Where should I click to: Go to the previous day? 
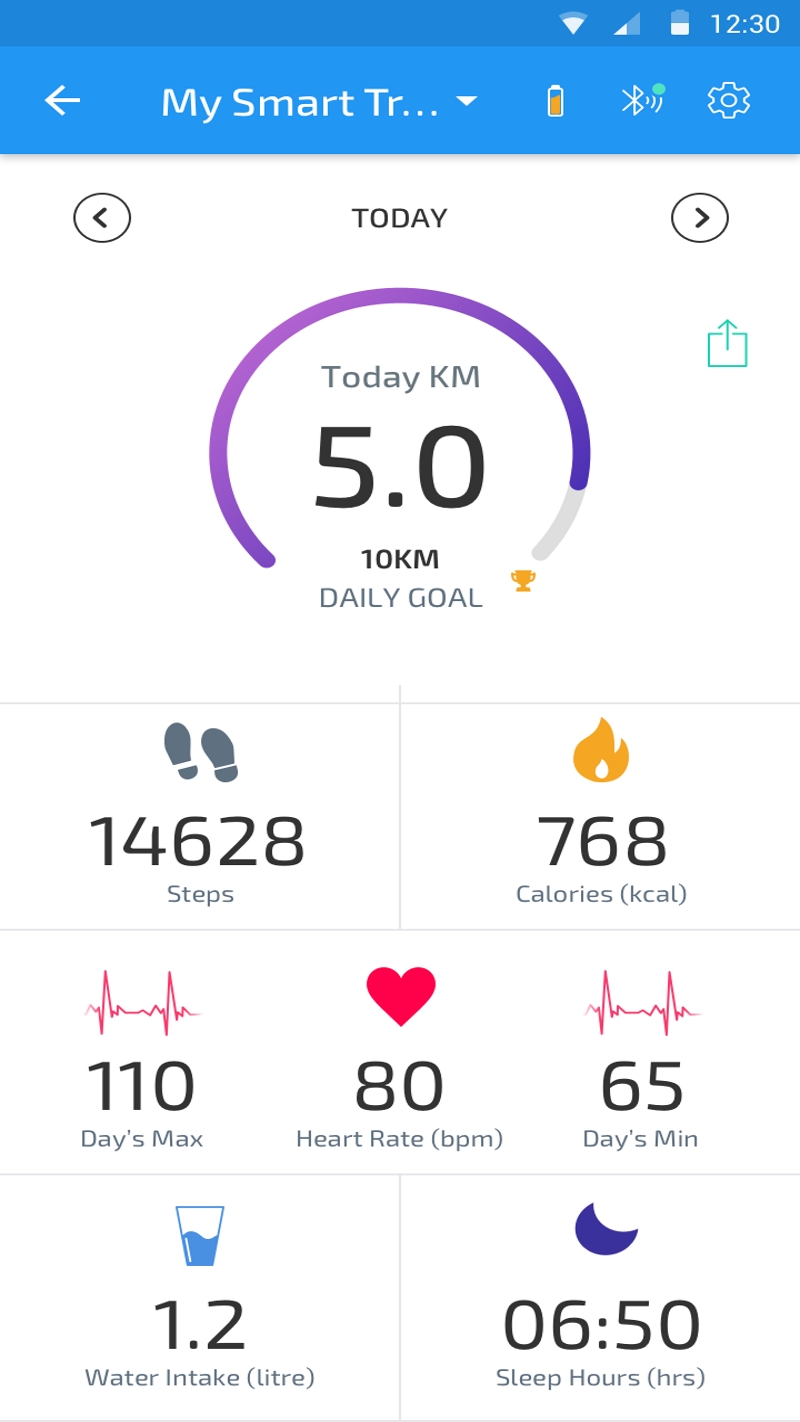pyautogui.click(x=102, y=217)
